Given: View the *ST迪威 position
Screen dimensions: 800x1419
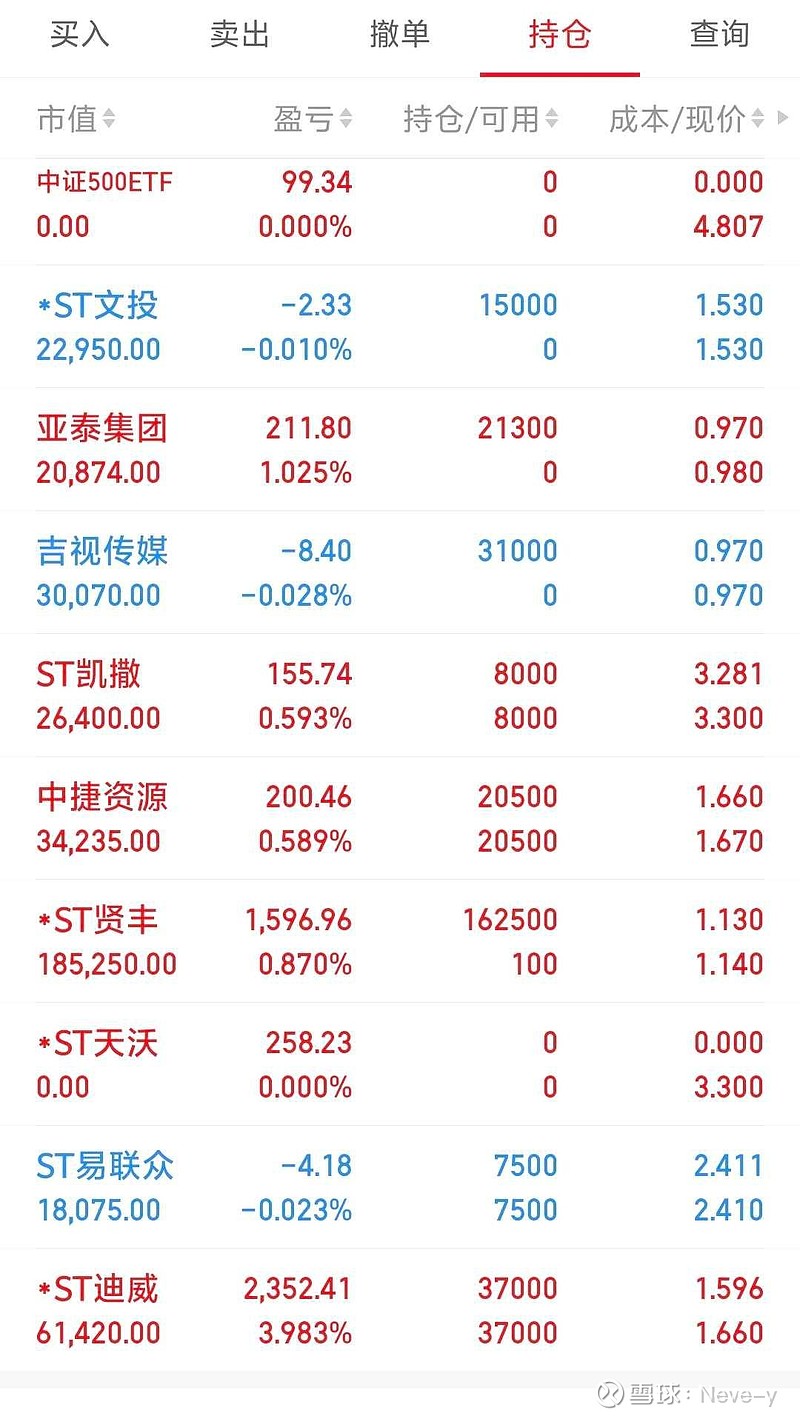Looking at the screenshot, I should coord(400,1310).
